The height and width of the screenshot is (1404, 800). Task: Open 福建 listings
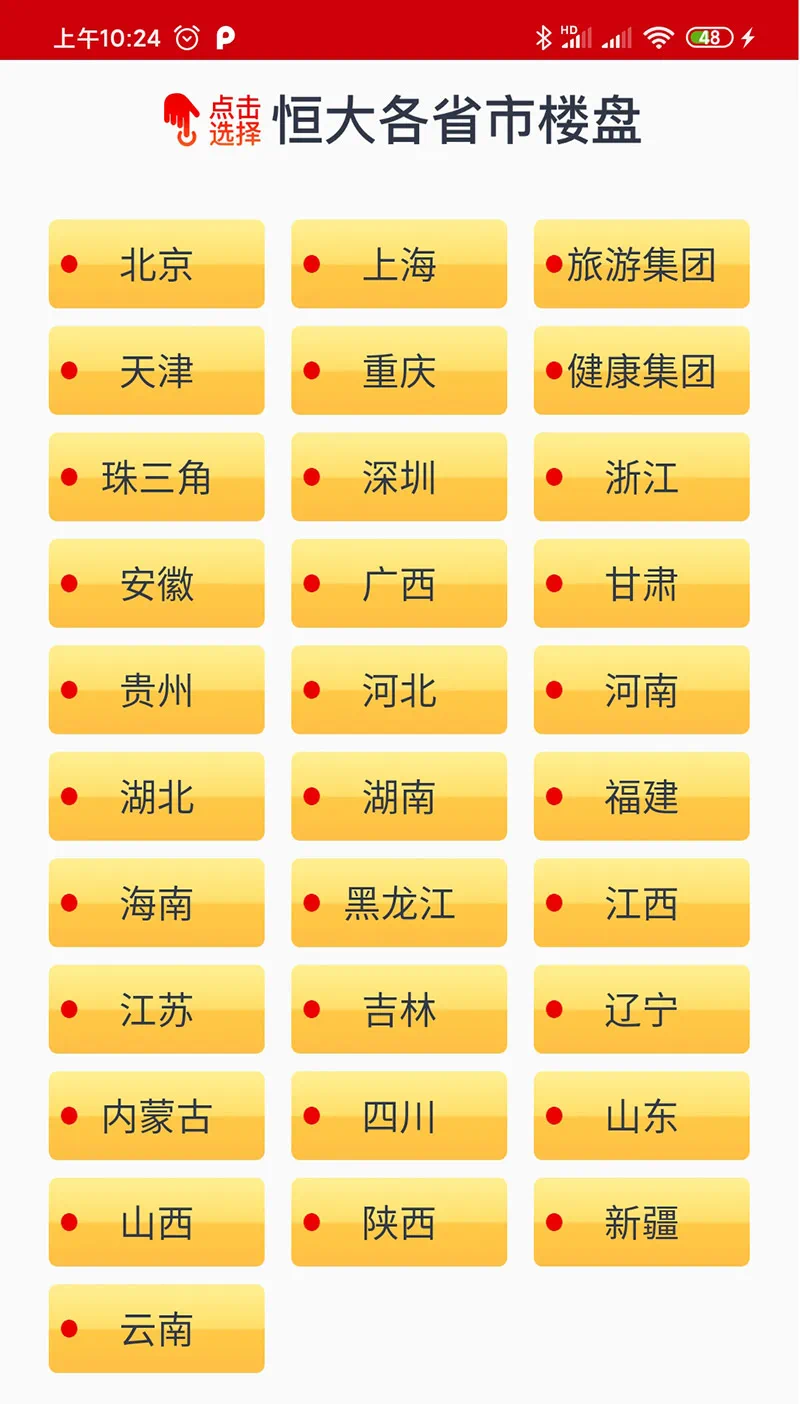642,796
